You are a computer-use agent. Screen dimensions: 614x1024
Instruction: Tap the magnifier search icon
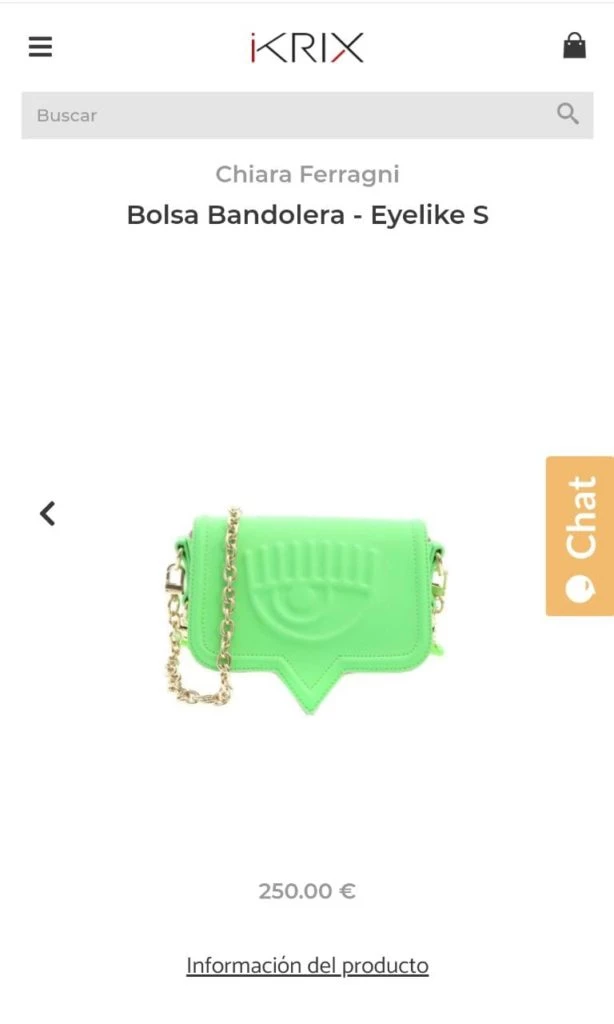(x=568, y=114)
